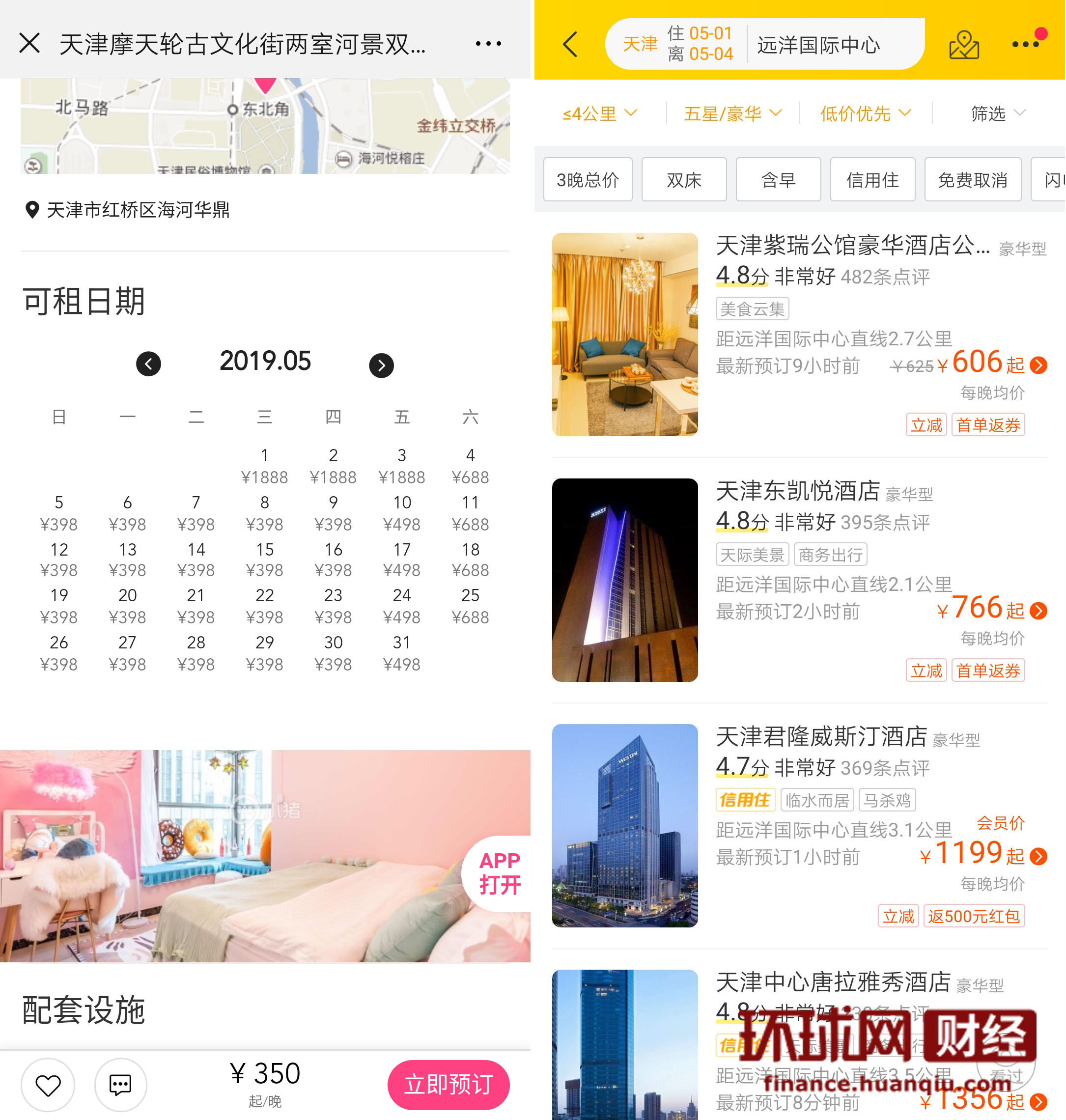Go back from hotel search results
Screen dimensions: 1066x1120
[570, 44]
